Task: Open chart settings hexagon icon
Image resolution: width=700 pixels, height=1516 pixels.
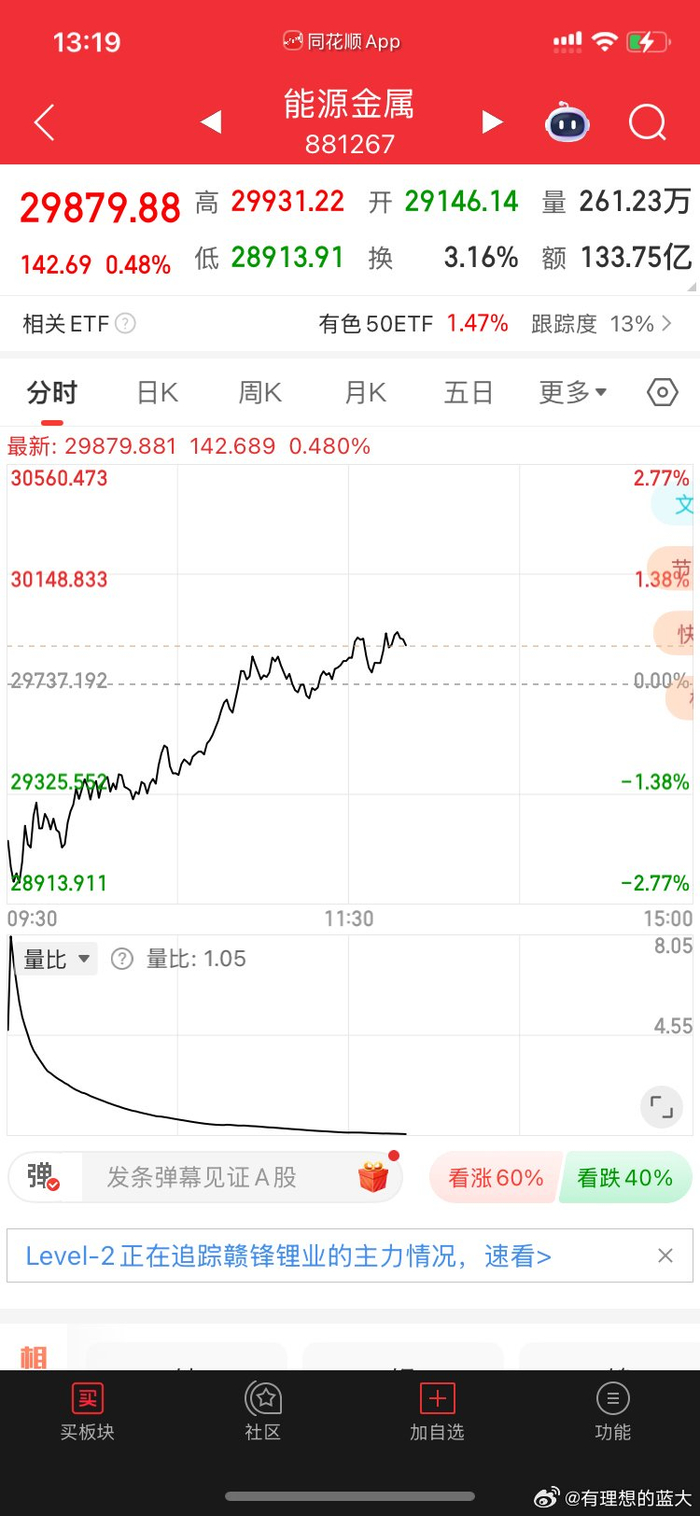Action: (662, 393)
